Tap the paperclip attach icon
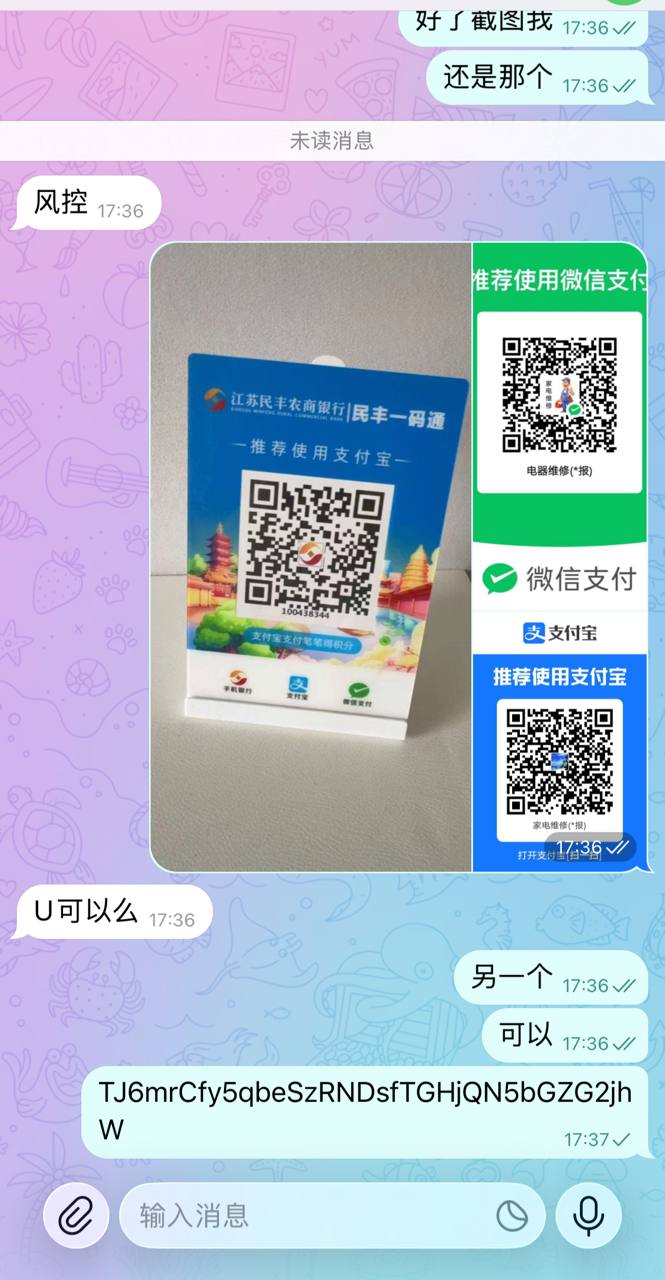The width and height of the screenshot is (665, 1280). click(x=75, y=1216)
